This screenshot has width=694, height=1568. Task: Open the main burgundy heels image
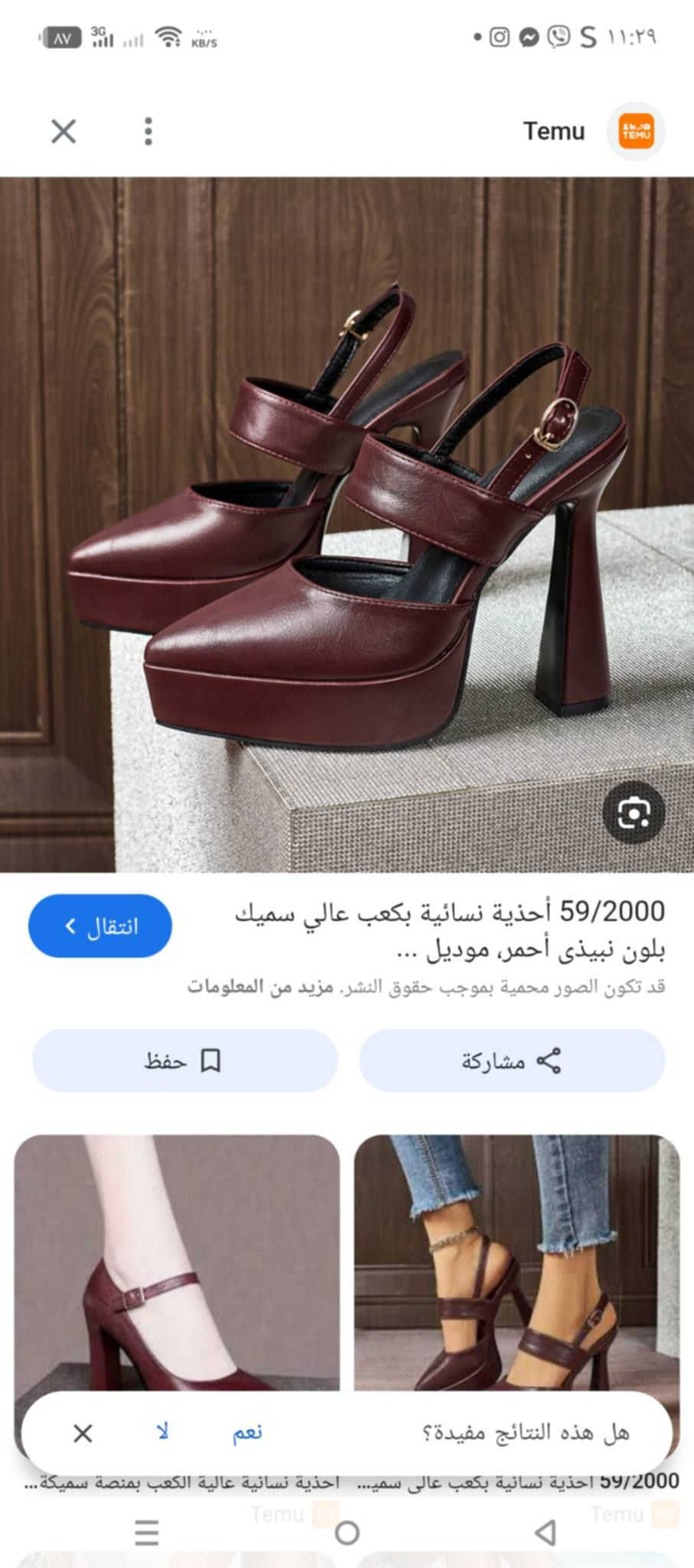pyautogui.click(x=347, y=524)
